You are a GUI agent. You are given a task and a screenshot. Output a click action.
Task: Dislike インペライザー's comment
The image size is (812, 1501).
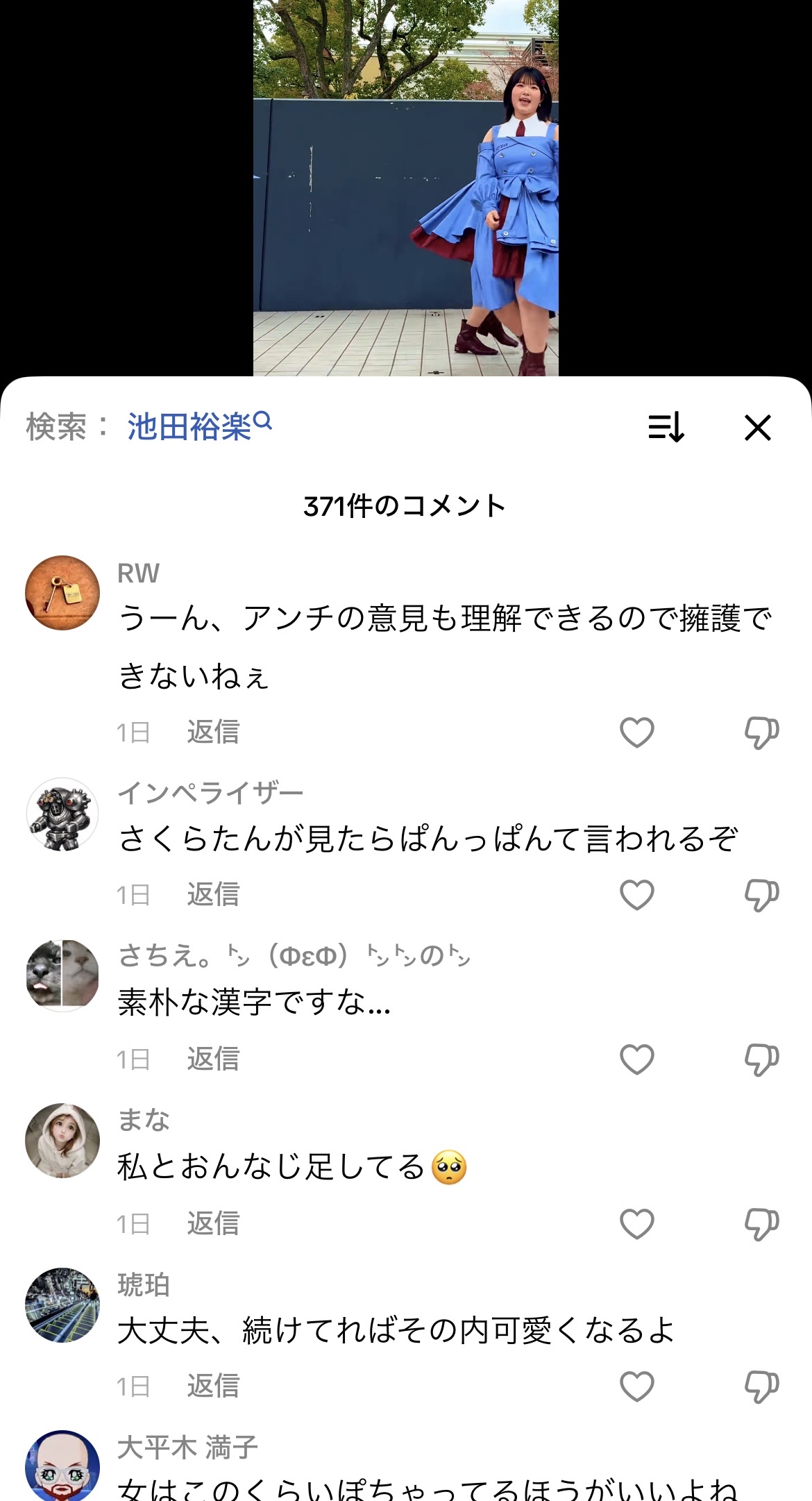[x=761, y=895]
